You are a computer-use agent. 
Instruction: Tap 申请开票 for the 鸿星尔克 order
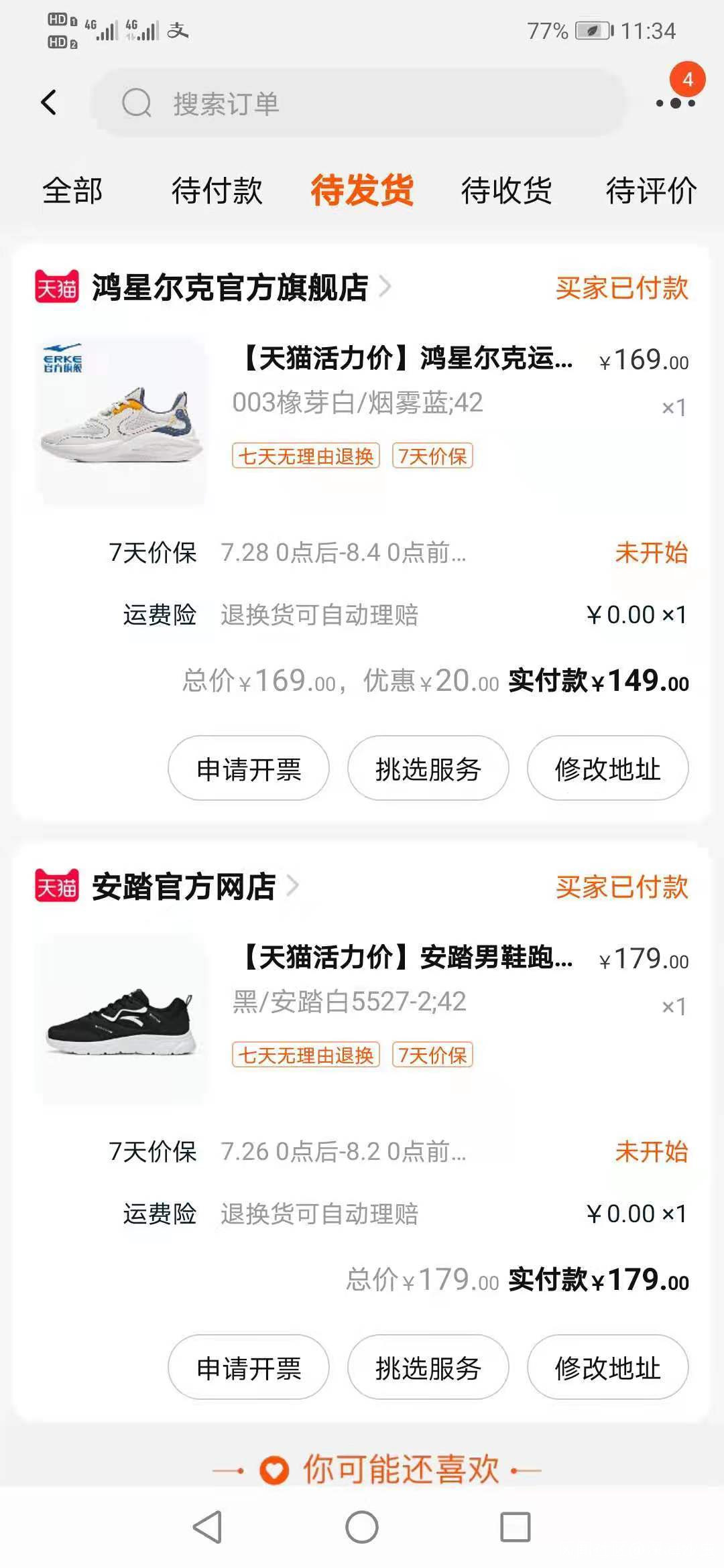click(x=249, y=769)
